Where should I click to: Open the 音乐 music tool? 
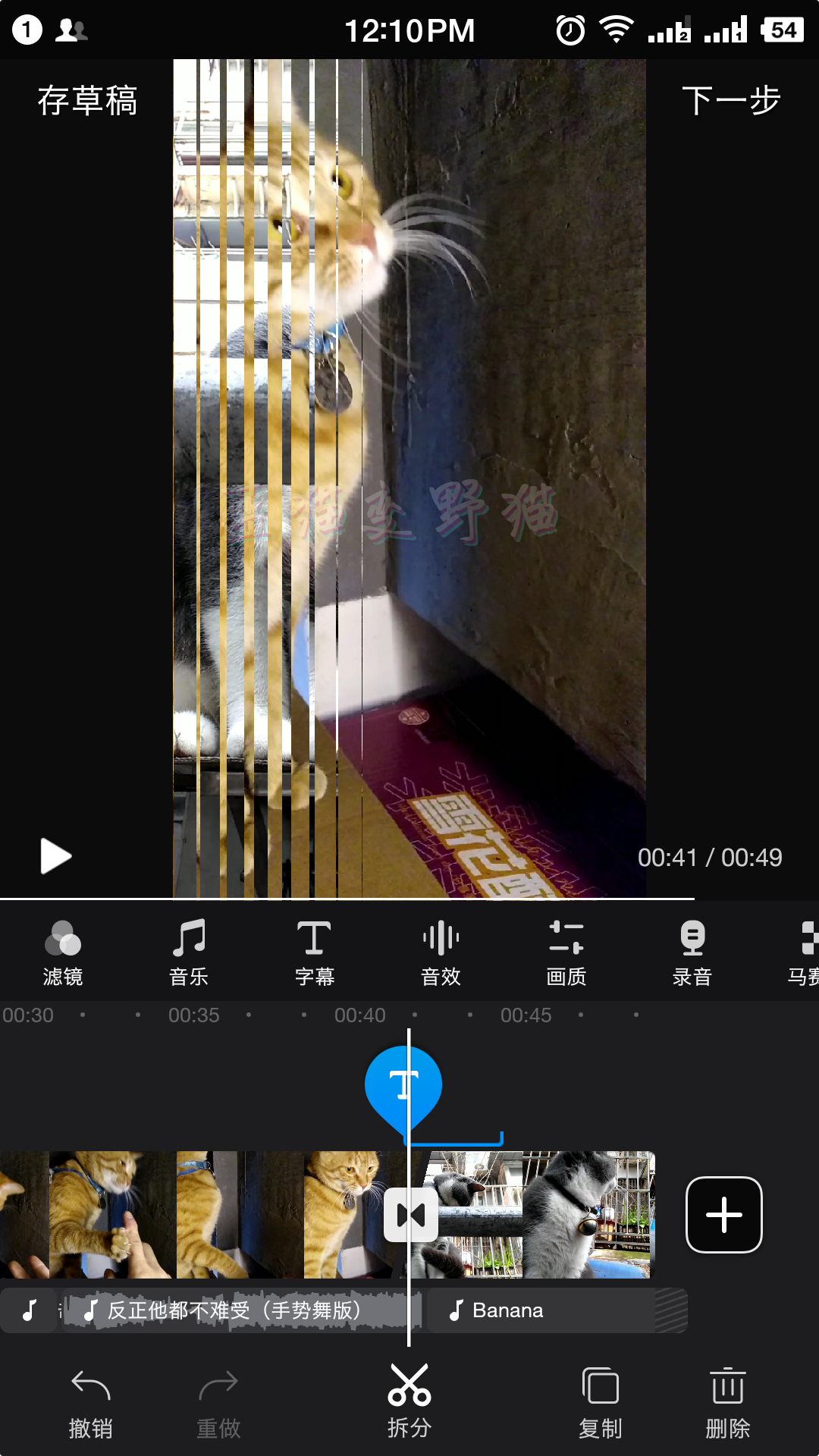[x=189, y=952]
